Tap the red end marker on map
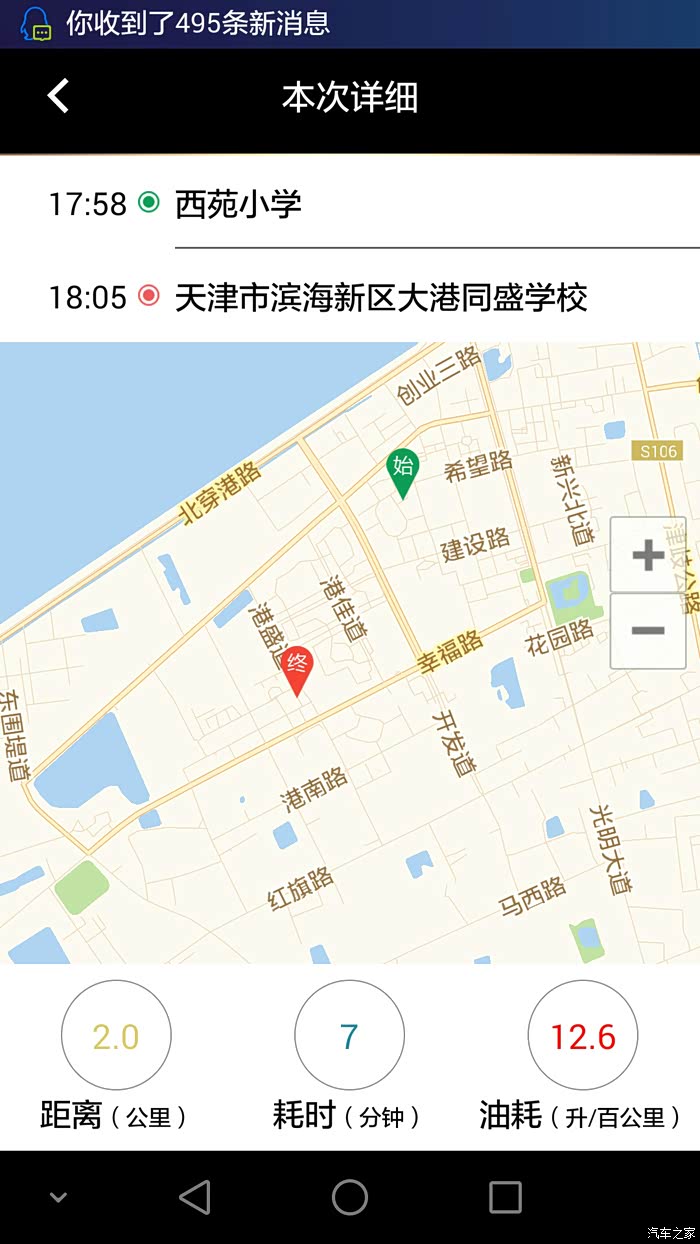The width and height of the screenshot is (700, 1244). point(296,671)
